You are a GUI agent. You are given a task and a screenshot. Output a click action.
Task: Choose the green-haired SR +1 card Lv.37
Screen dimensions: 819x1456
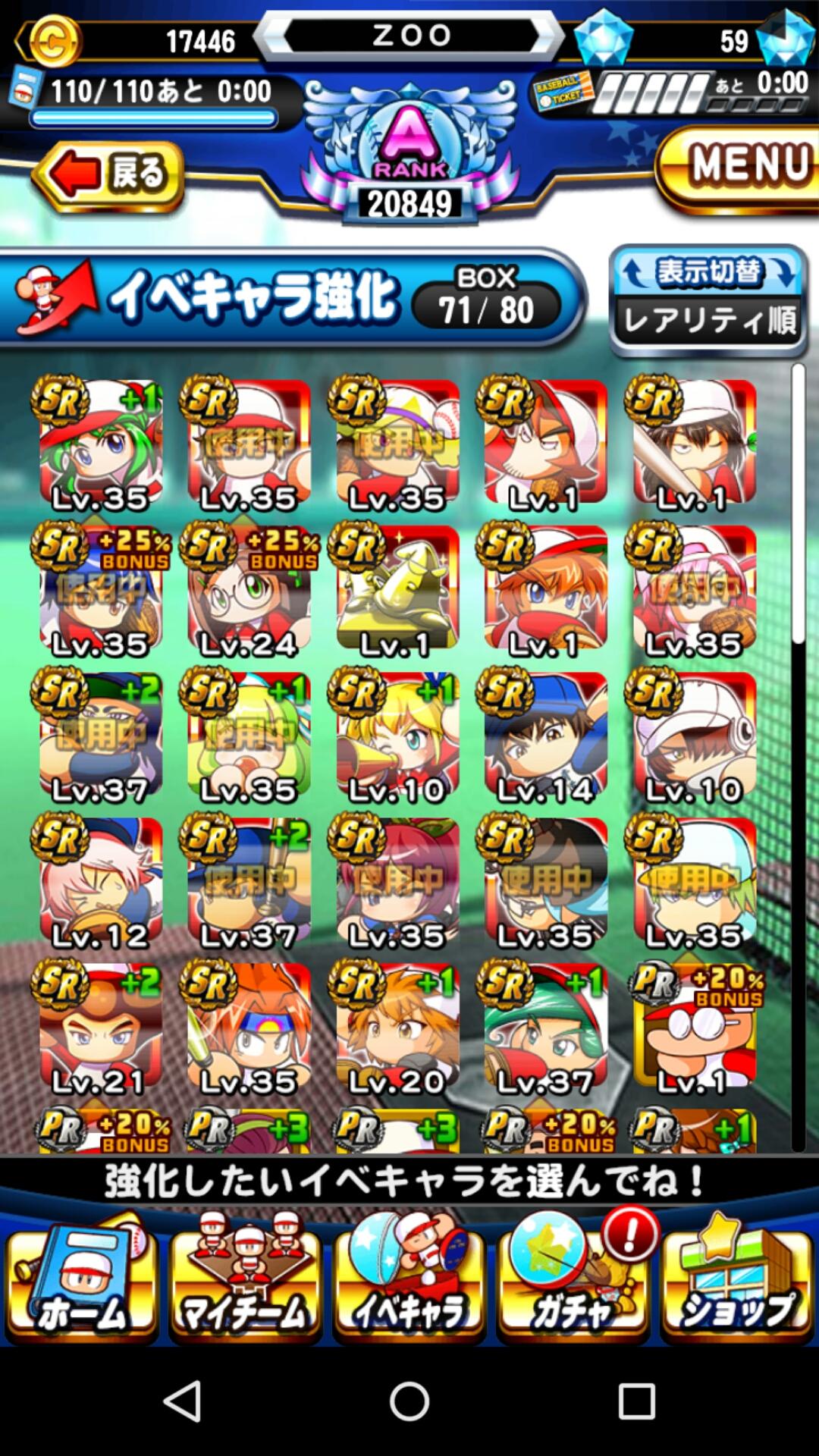pos(544,1028)
